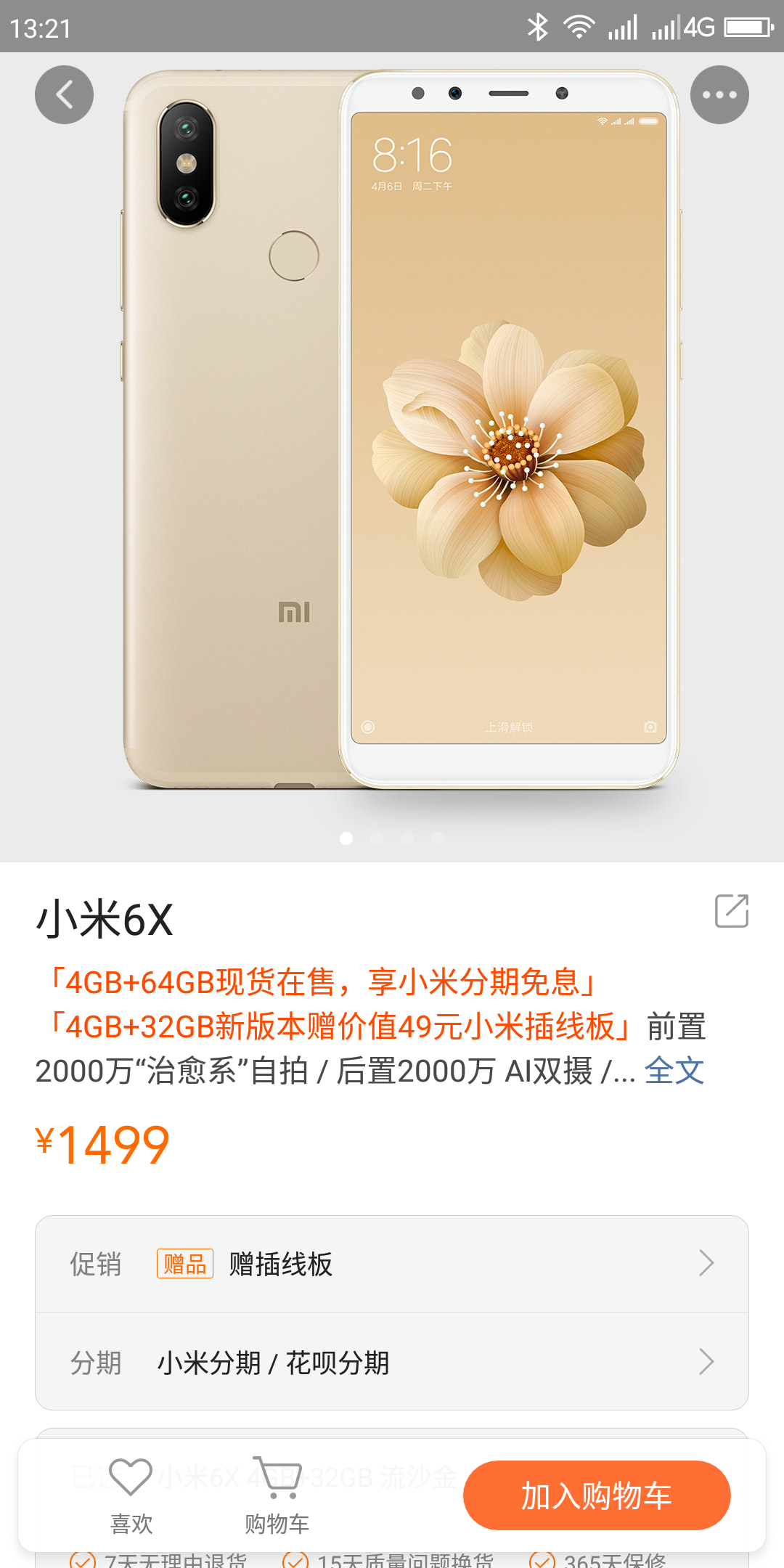
Task: Open the three-dot overflow menu
Action: pyautogui.click(x=719, y=95)
